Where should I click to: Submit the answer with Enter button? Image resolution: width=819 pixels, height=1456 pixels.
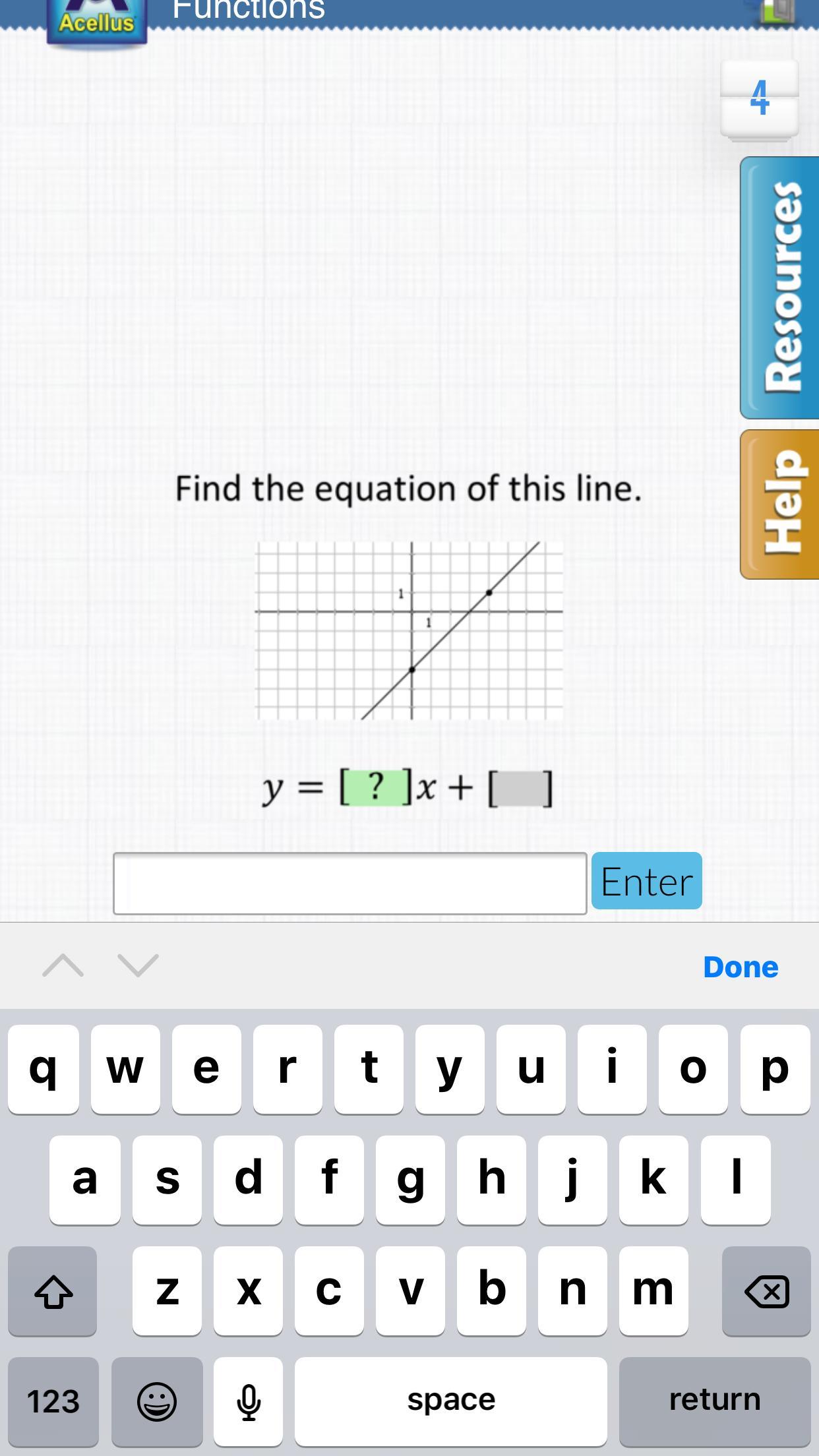[x=646, y=881]
